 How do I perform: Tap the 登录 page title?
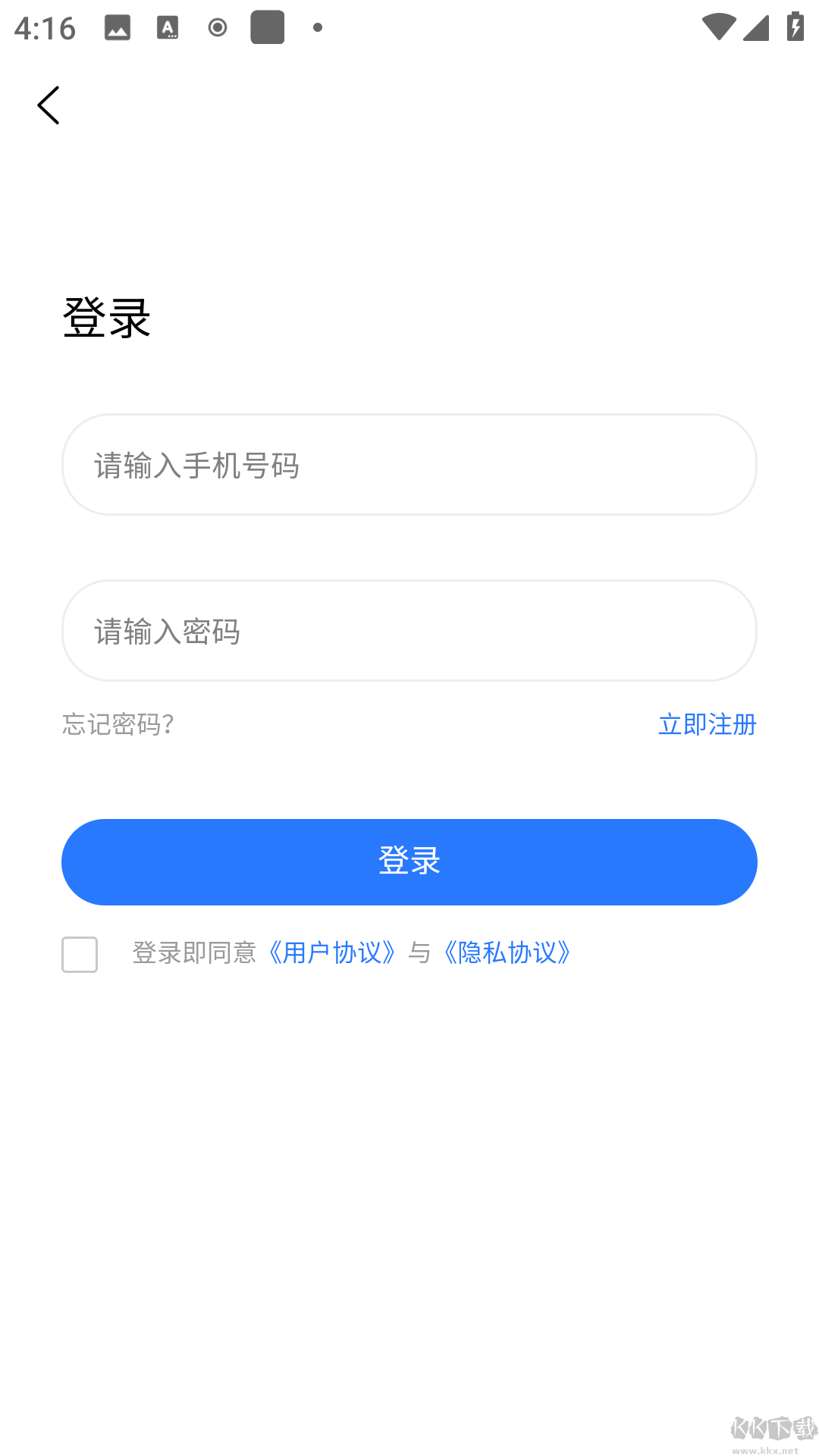tap(106, 318)
